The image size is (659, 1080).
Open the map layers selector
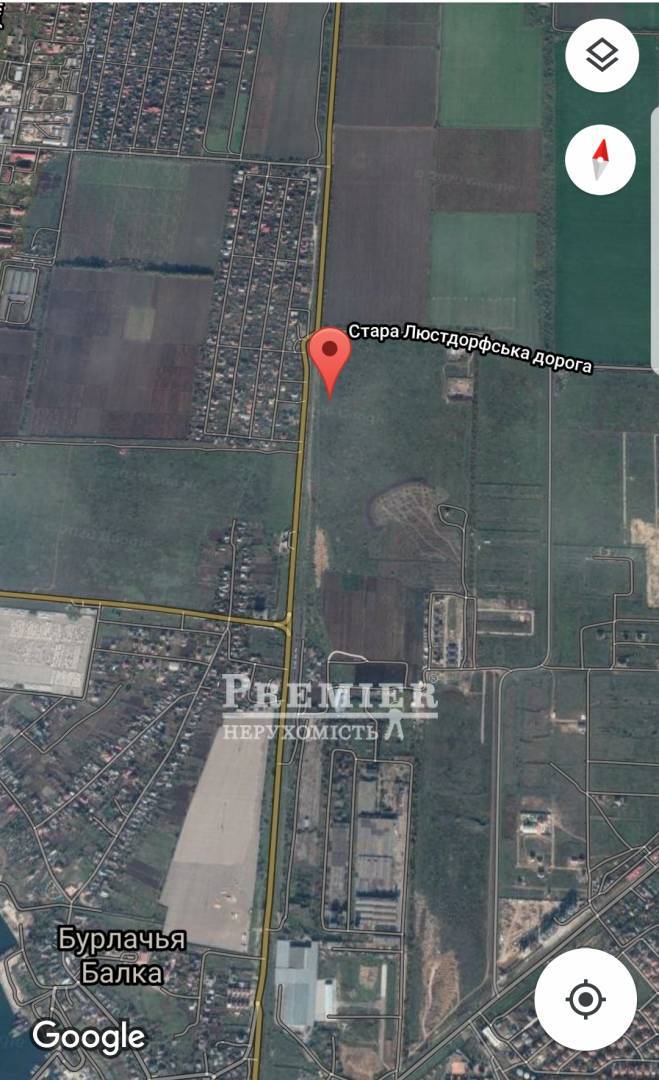pos(601,57)
